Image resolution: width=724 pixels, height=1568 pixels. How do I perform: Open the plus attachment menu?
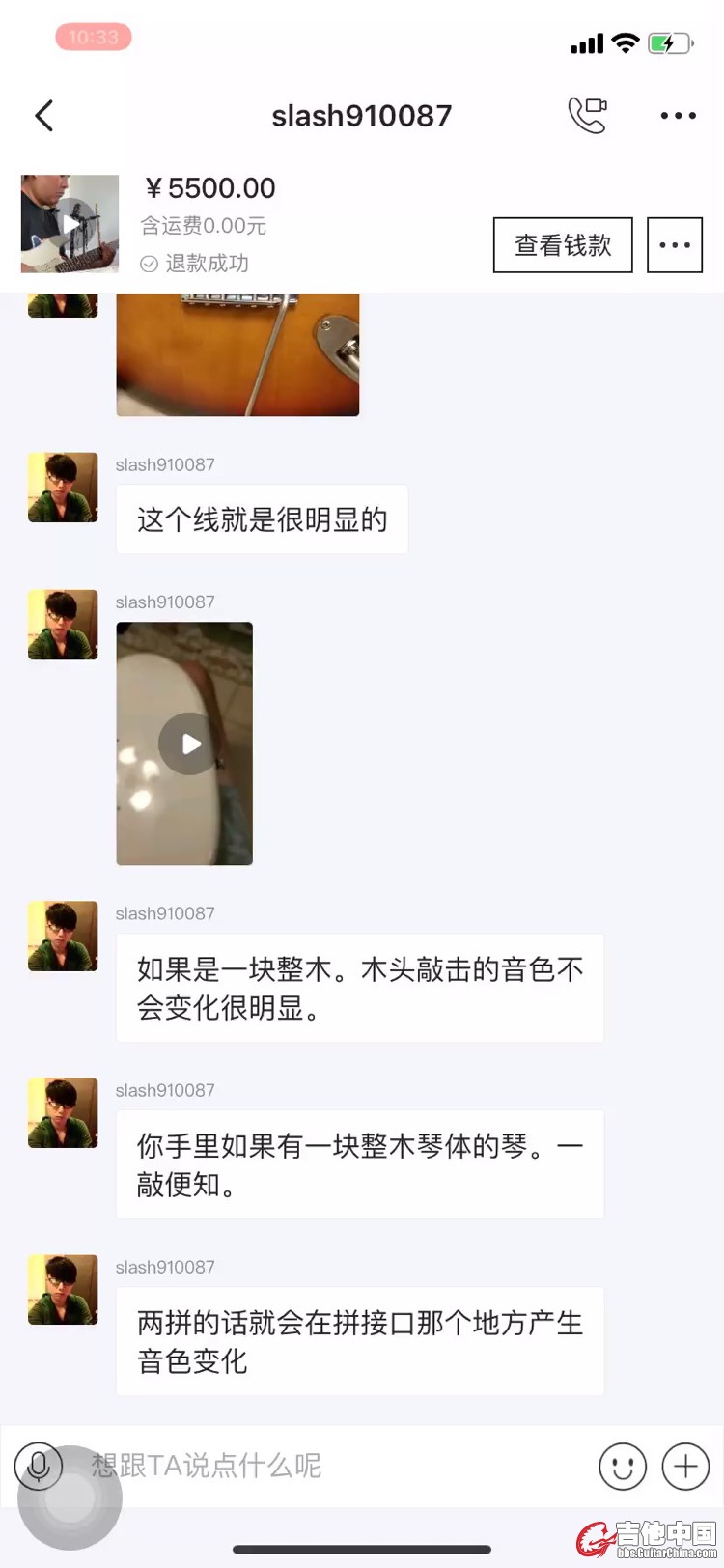pyautogui.click(x=685, y=1467)
